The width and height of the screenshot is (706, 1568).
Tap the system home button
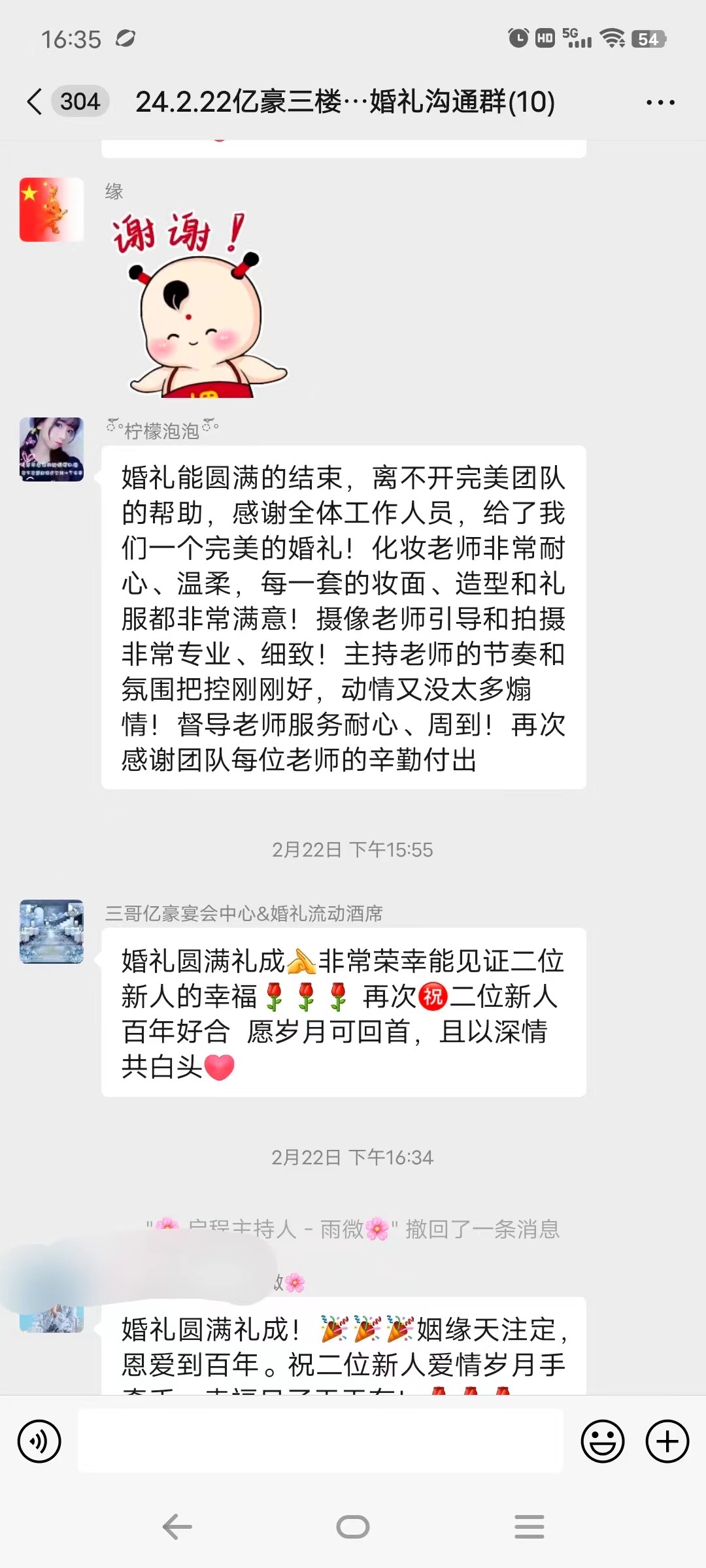click(353, 1527)
